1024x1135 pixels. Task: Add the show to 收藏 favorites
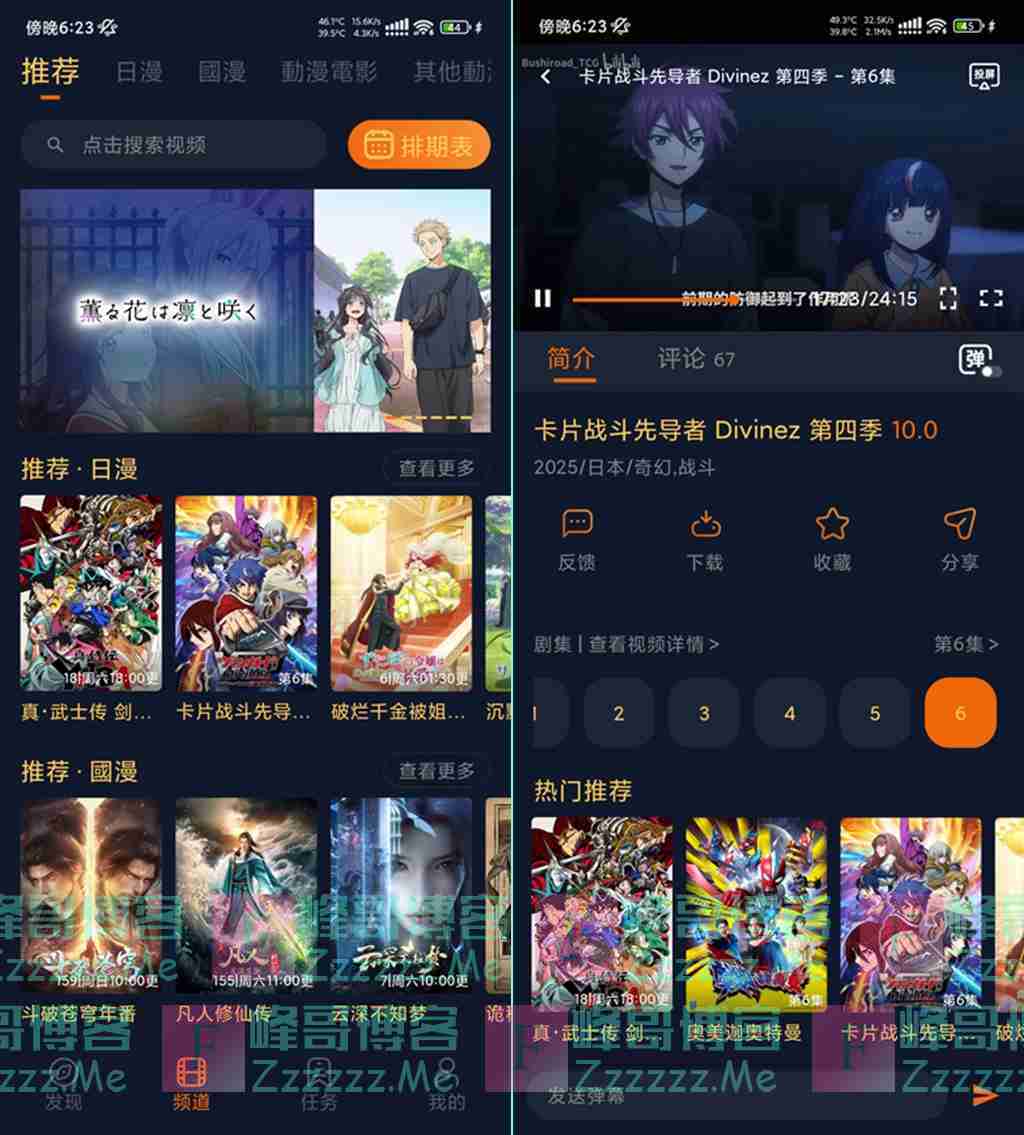pos(832,540)
